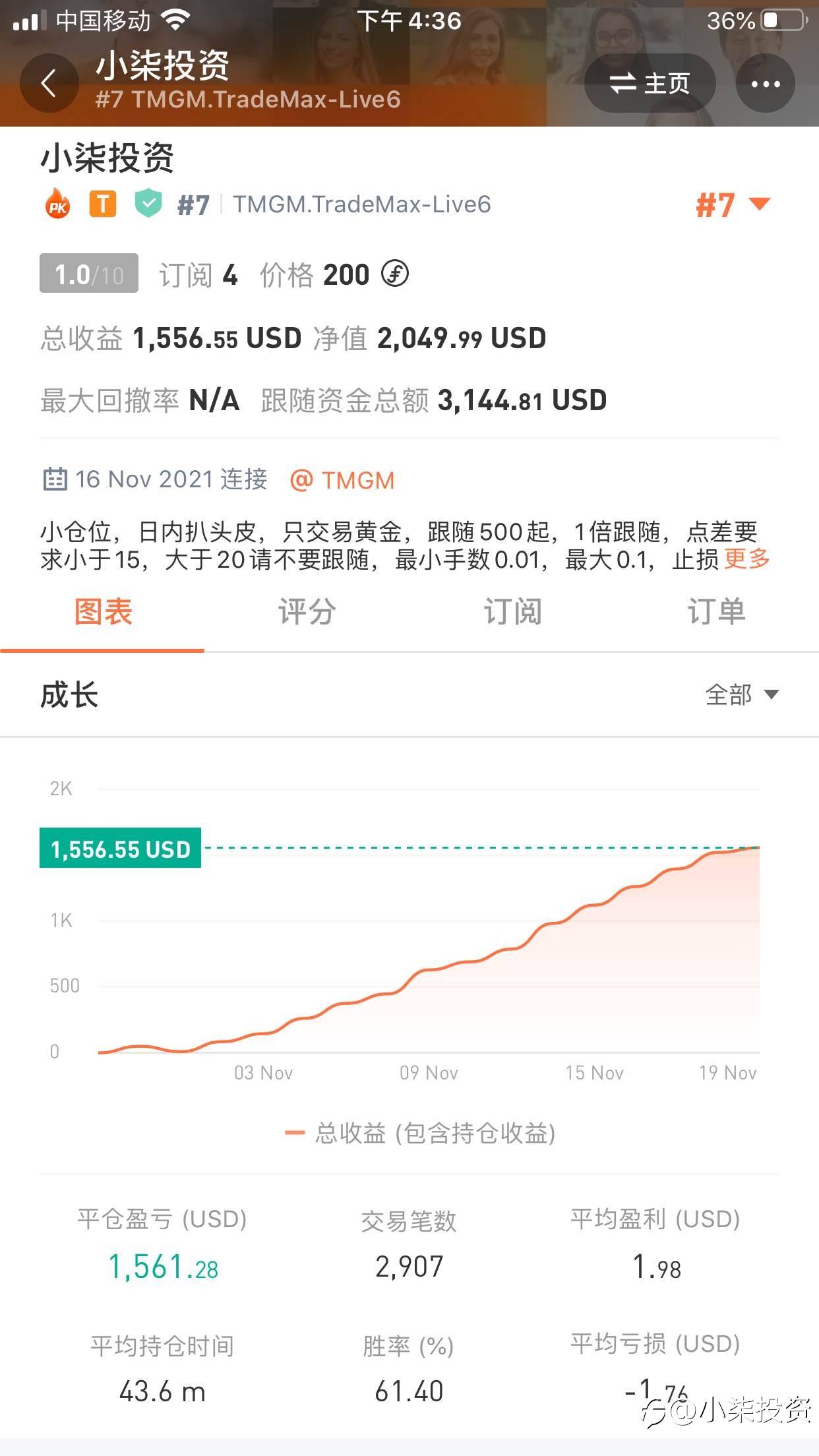Open the 全部 time range dropdown
Viewport: 819px width, 1456px height.
742,695
